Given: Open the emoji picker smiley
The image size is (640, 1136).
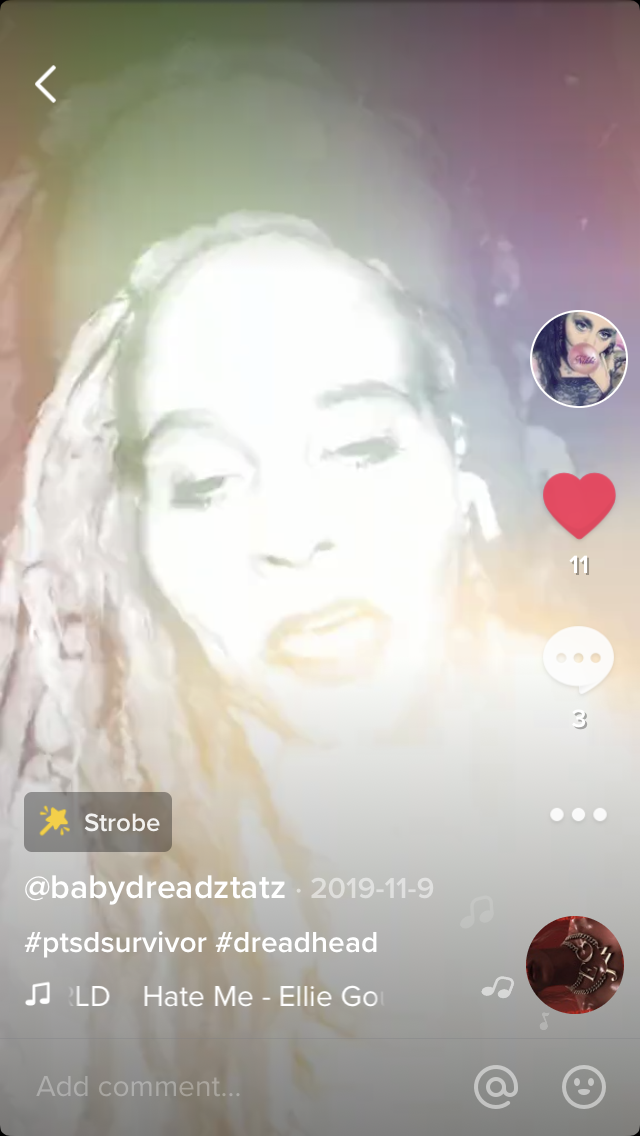Looking at the screenshot, I should [x=584, y=1087].
